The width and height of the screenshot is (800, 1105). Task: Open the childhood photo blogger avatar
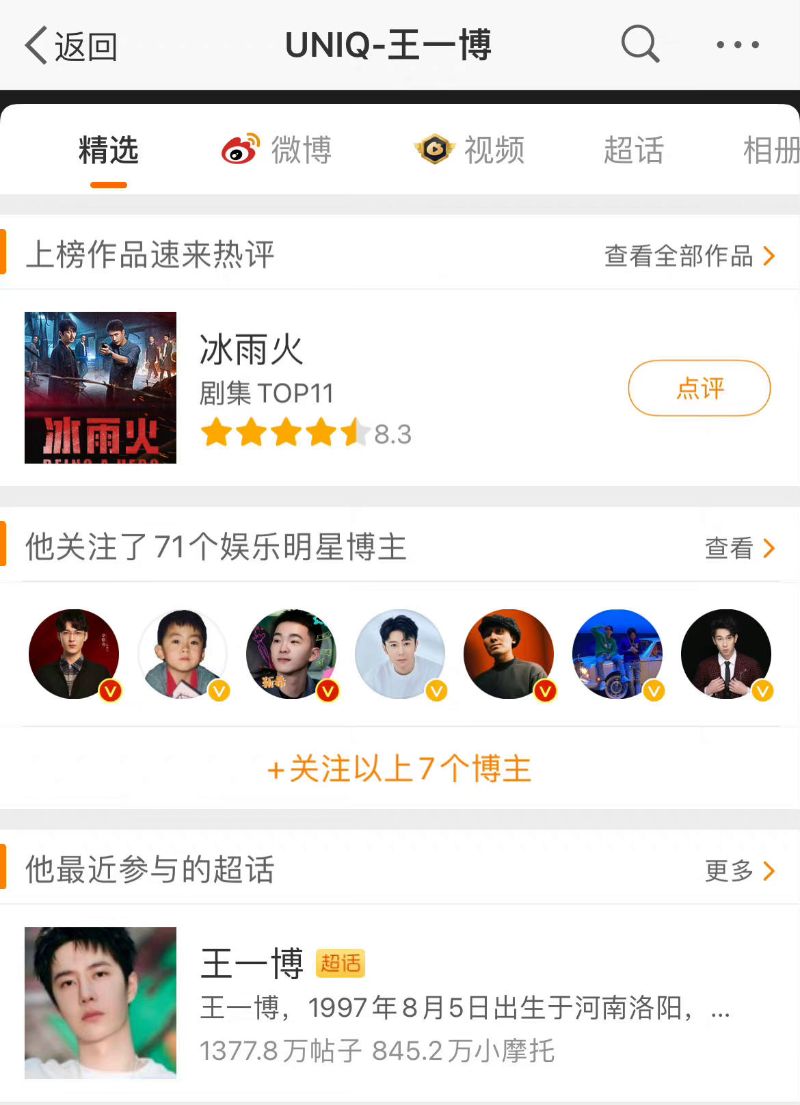point(182,654)
